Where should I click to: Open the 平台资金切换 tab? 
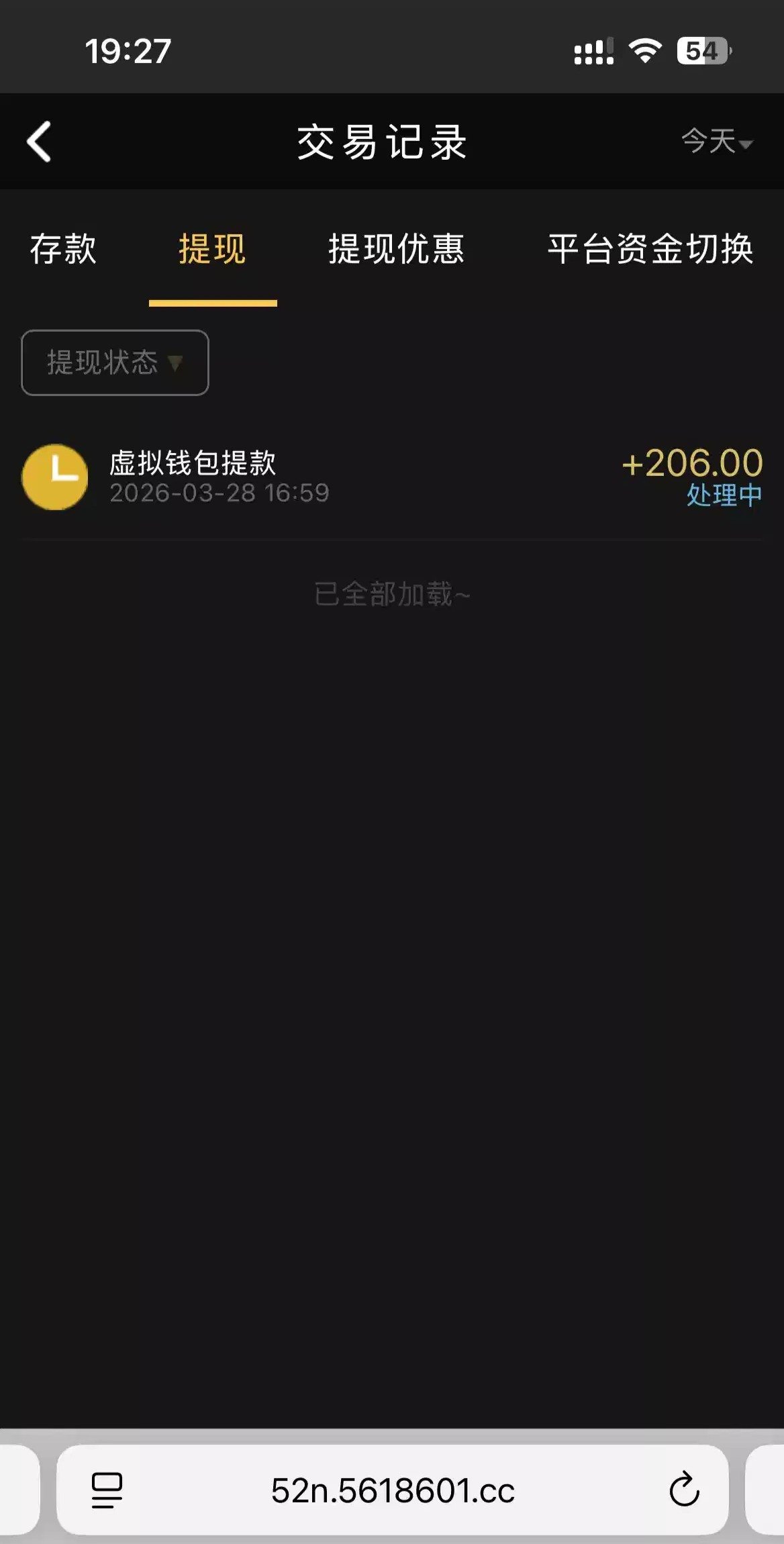click(650, 249)
